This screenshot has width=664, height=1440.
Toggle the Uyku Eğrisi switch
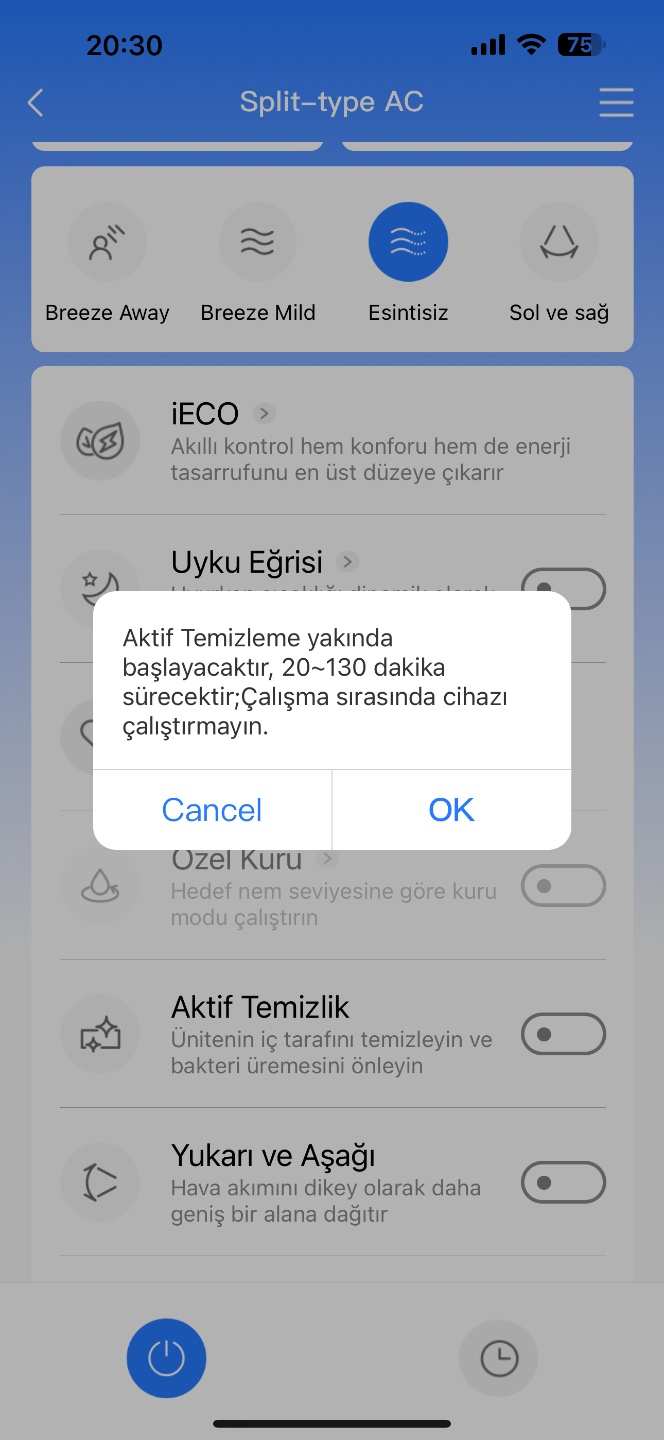click(564, 588)
